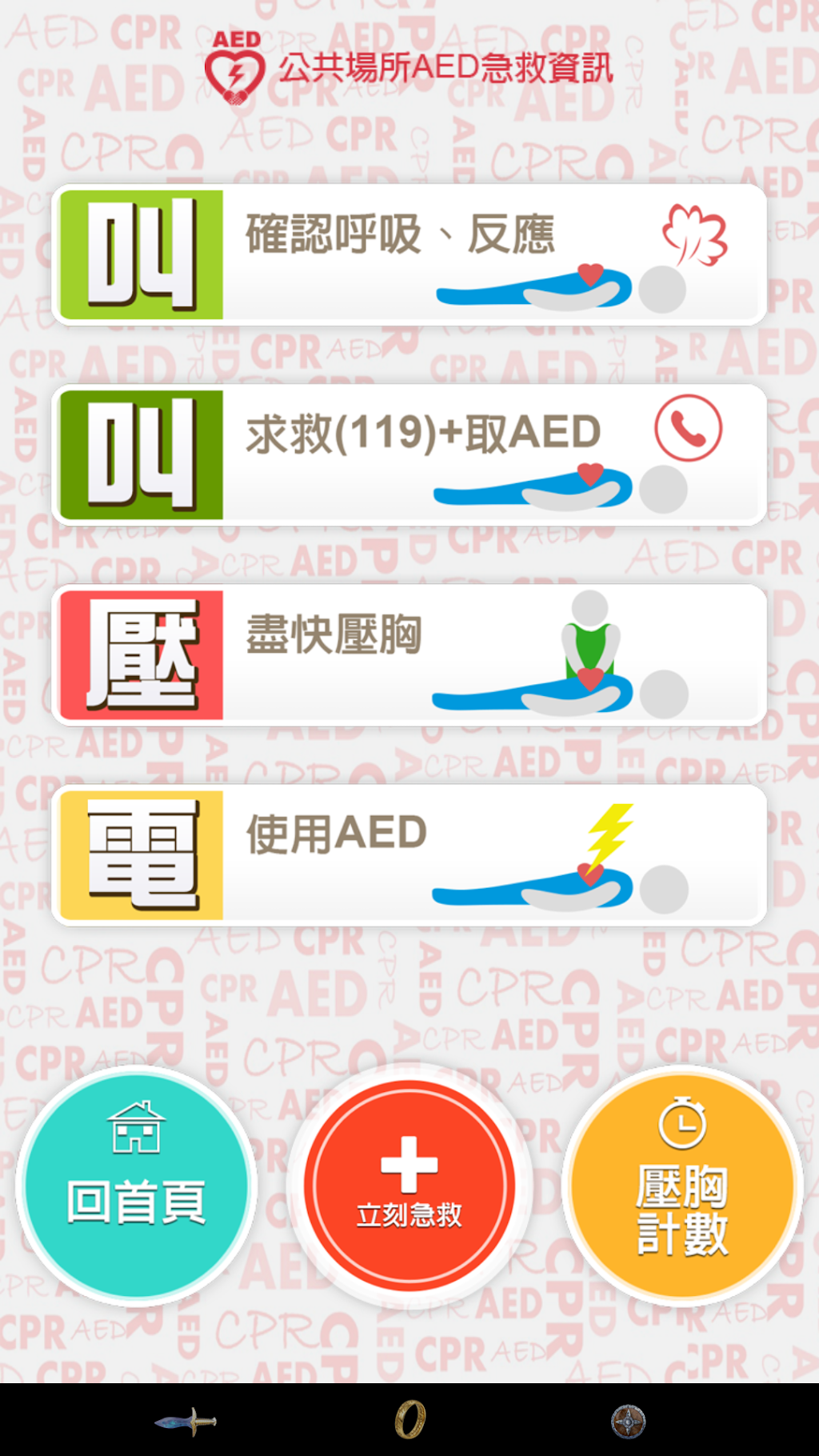
Task: View the 使用AED step card
Action: 409,854
